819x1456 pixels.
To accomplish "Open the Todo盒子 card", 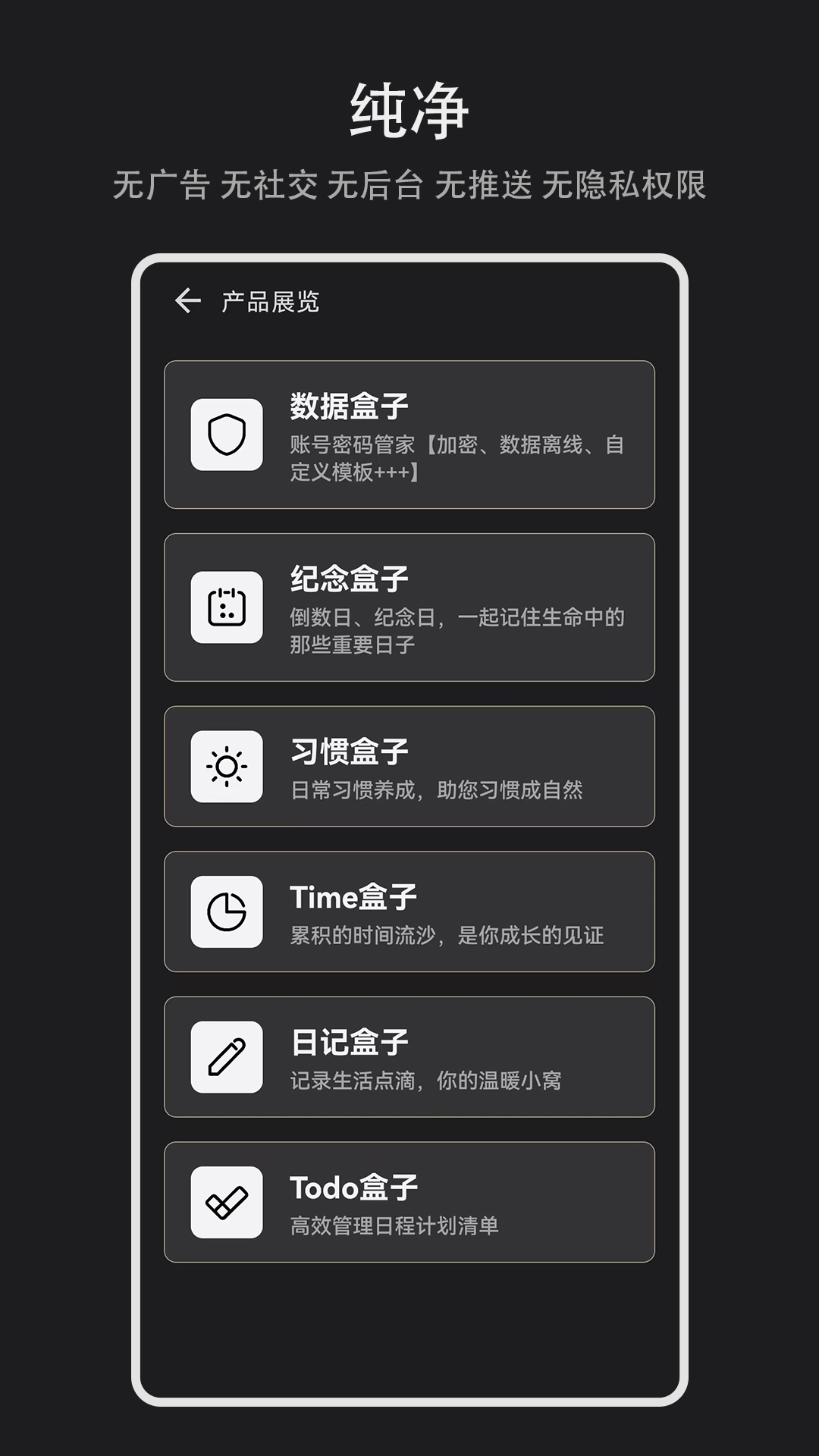I will [x=409, y=1202].
